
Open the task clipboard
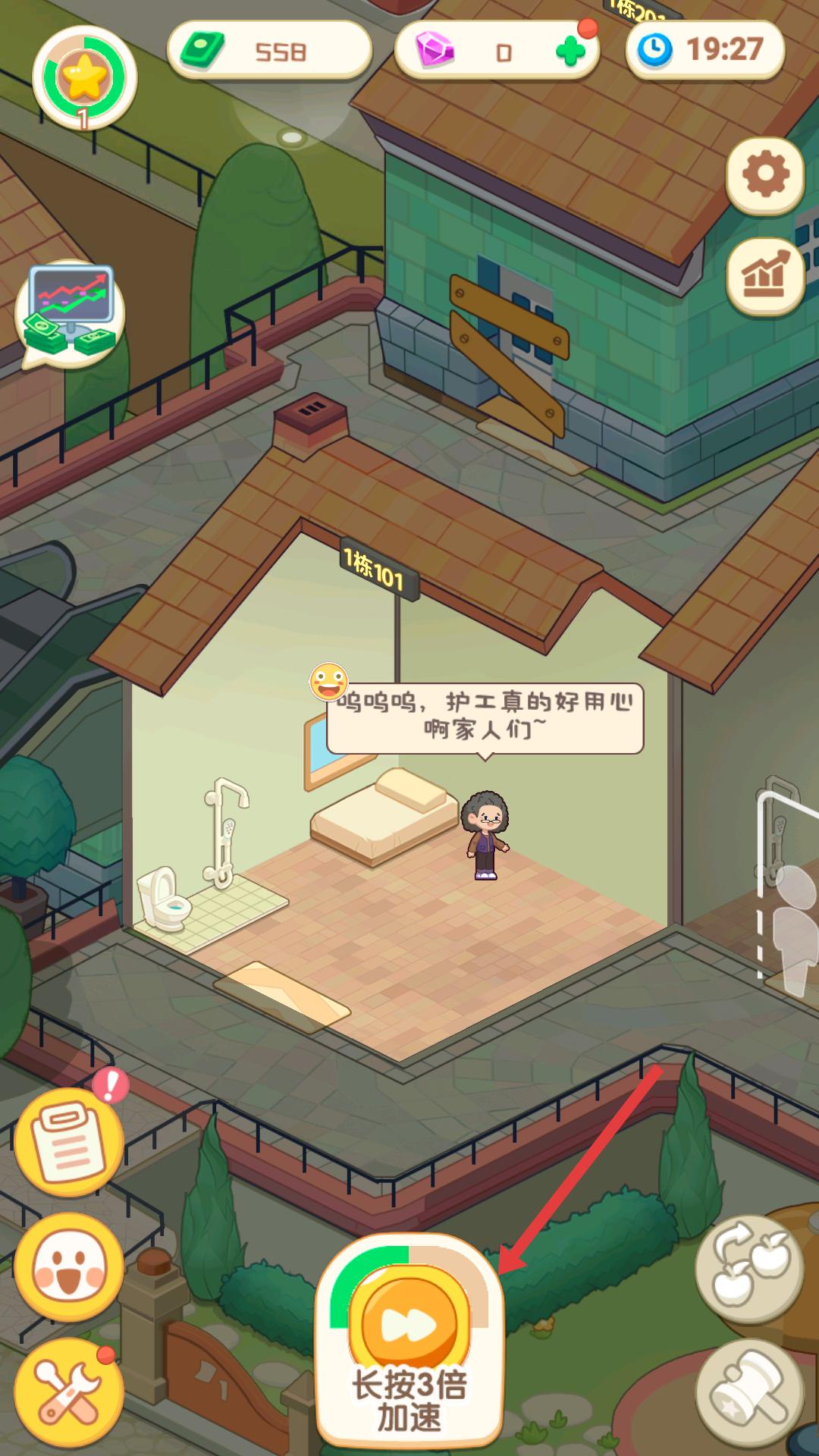(69, 1142)
